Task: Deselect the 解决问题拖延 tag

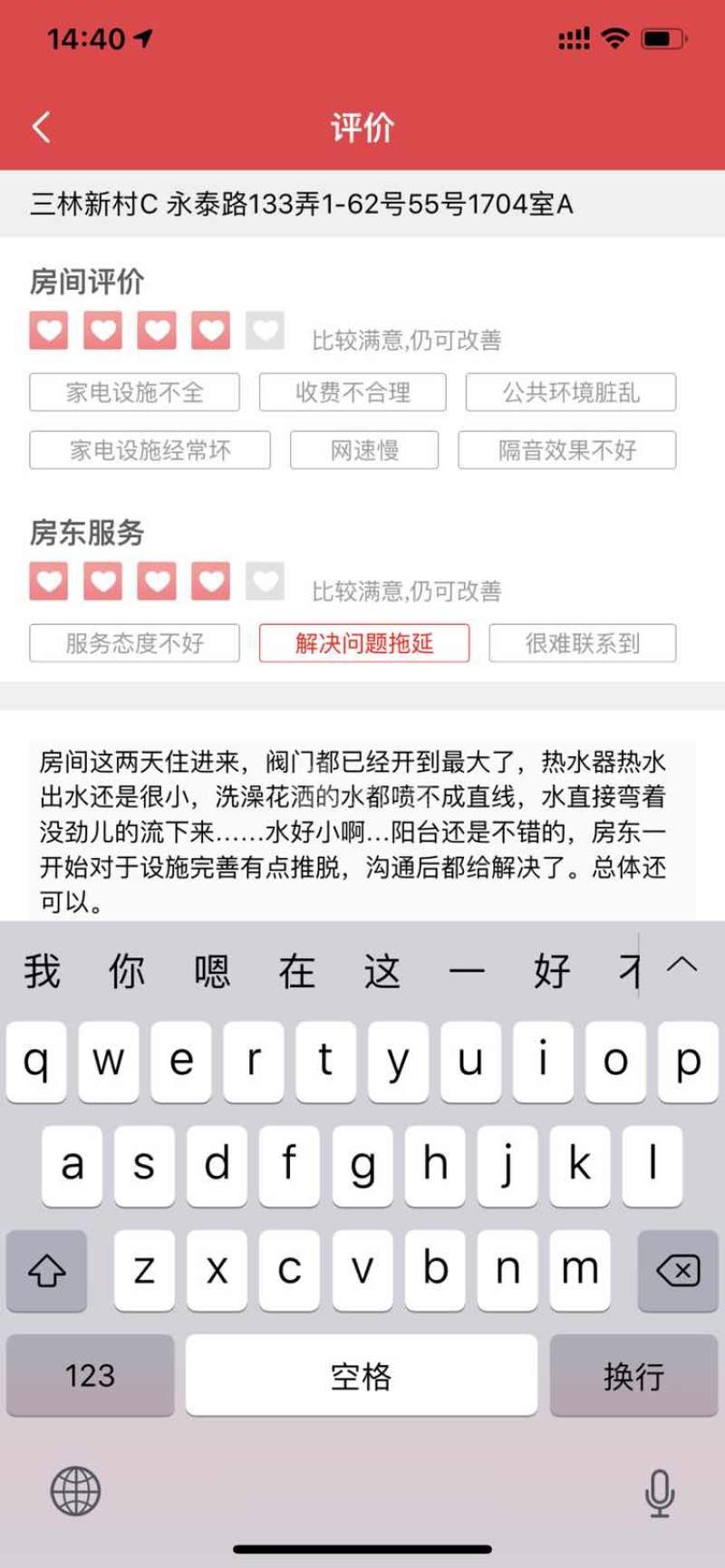Action: (x=364, y=643)
